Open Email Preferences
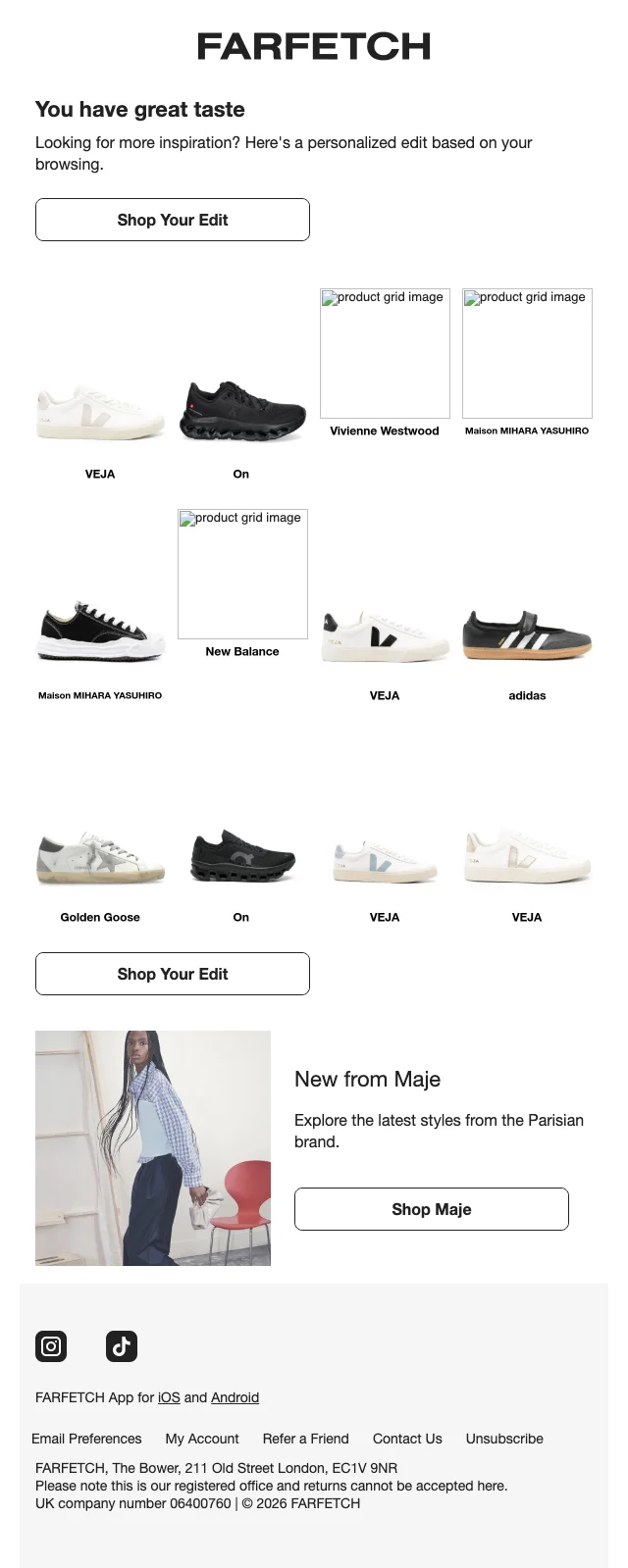The image size is (628, 1568). (x=86, y=1439)
